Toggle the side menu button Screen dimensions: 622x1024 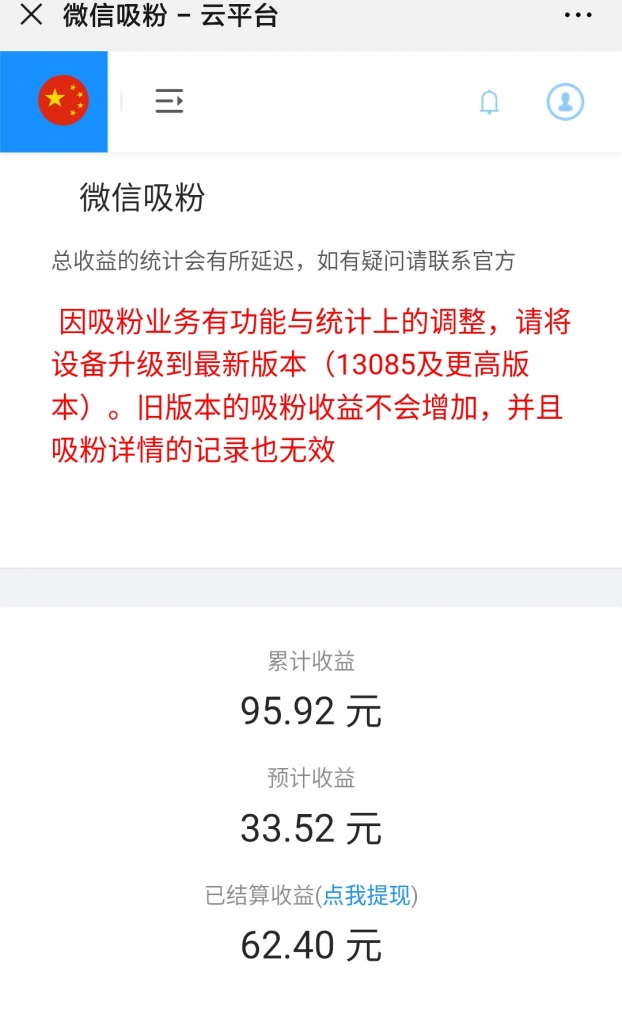(169, 101)
